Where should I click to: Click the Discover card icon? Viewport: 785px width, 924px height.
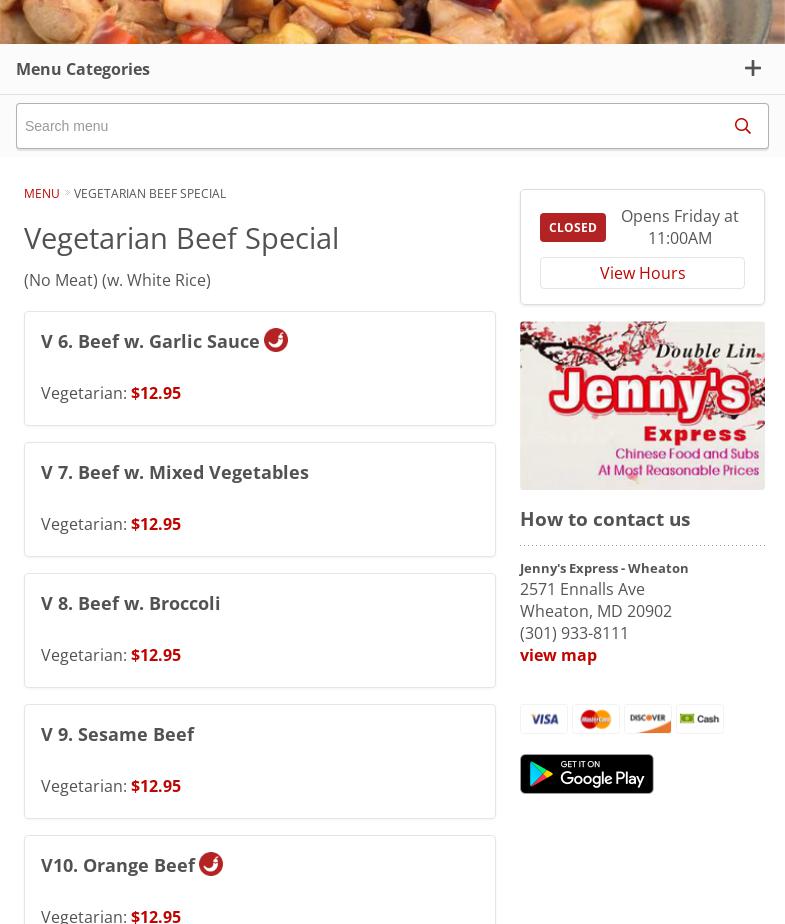click(648, 719)
